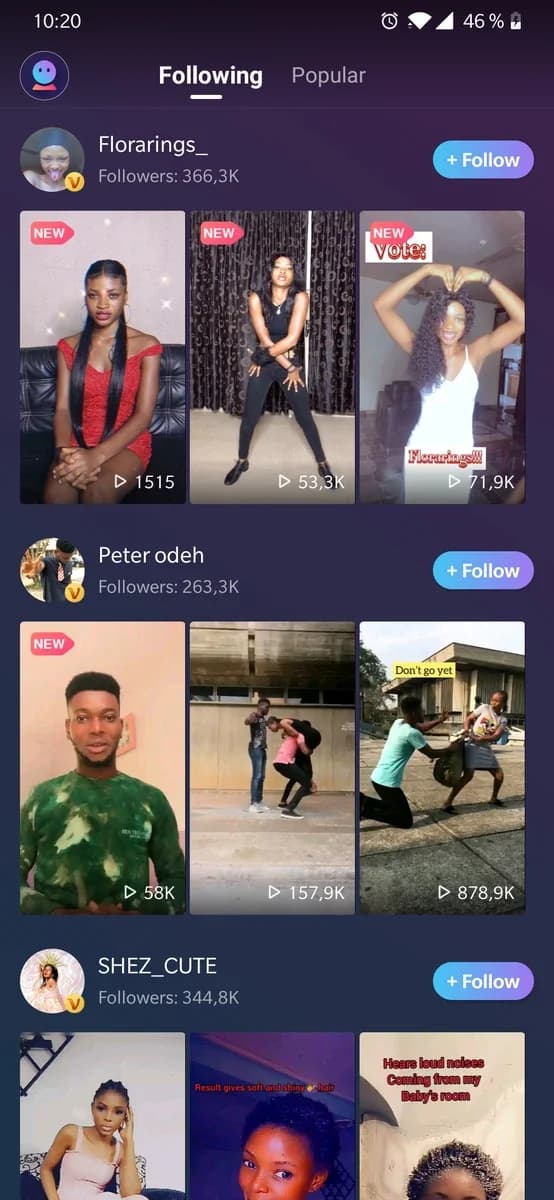This screenshot has height=1200, width=554.
Task: Play Florarings_ video with 53,3K views
Action: pos(272,357)
